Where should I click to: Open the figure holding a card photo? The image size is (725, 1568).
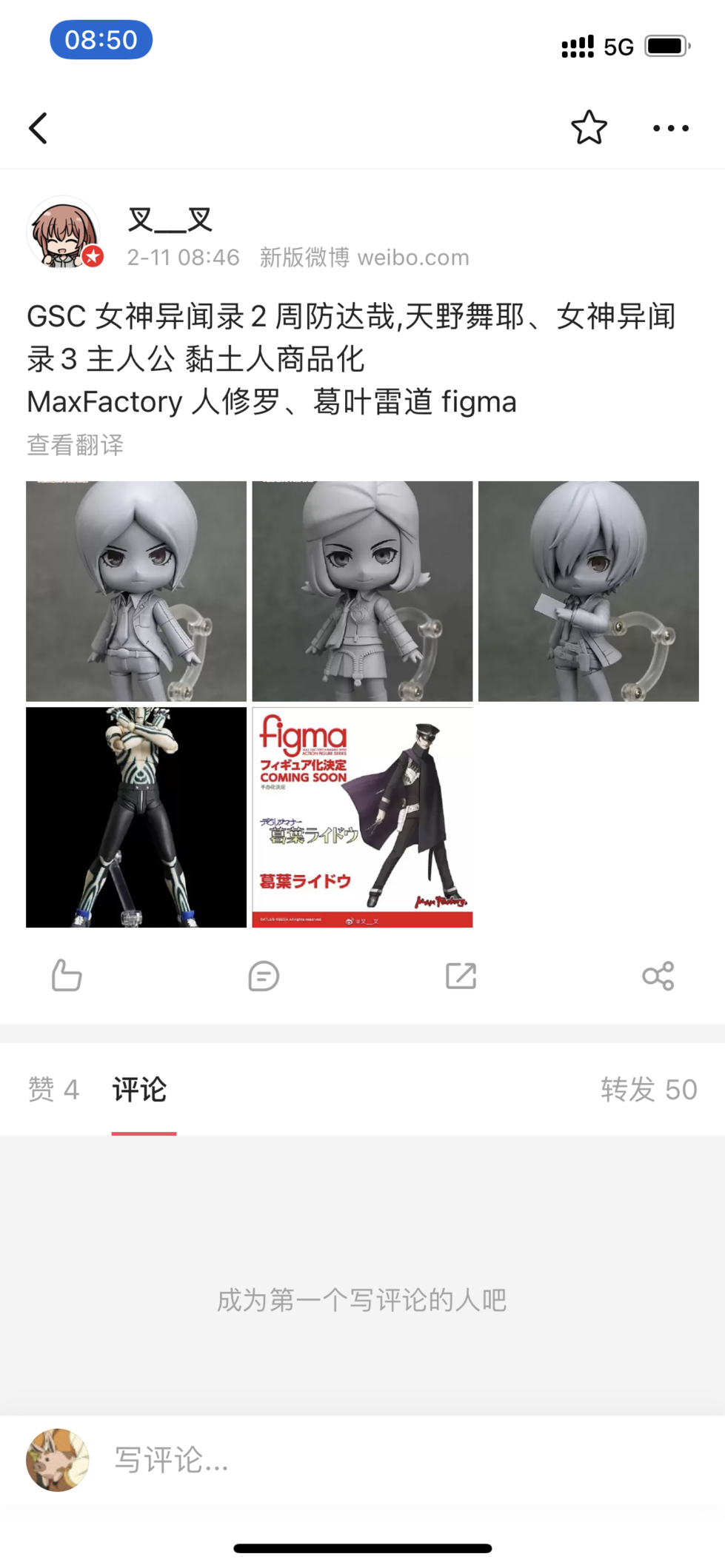click(x=588, y=591)
